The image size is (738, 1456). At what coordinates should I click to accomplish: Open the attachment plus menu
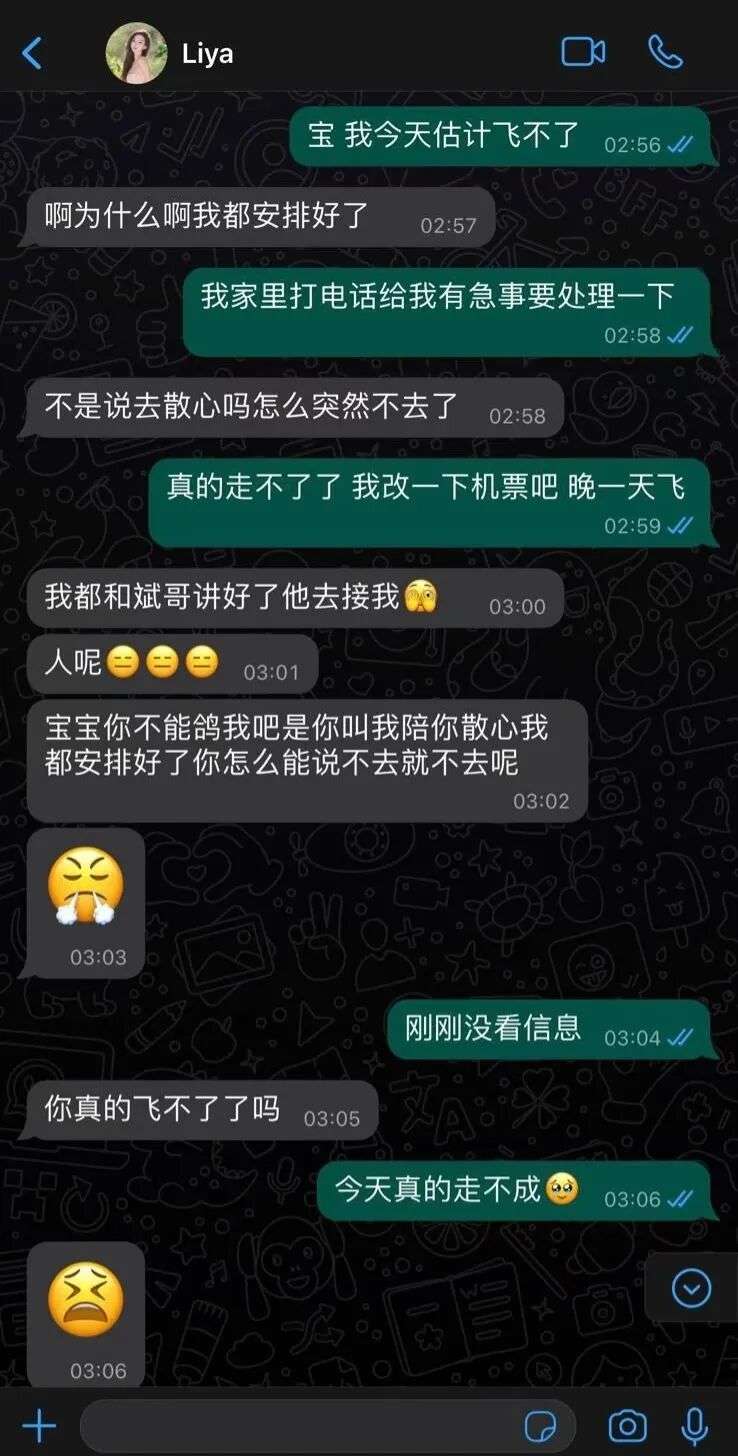tap(39, 1425)
